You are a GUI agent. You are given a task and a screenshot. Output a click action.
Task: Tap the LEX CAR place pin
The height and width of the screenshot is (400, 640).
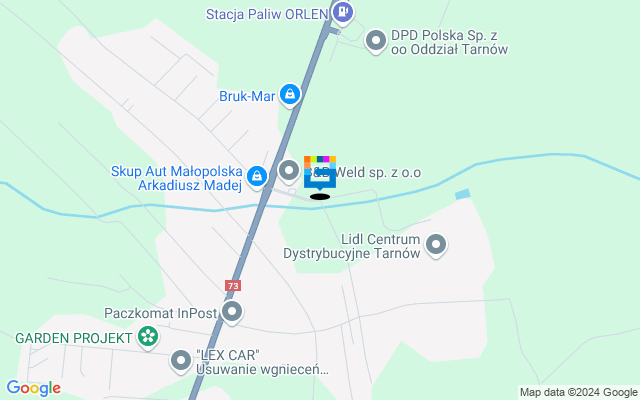point(181,360)
